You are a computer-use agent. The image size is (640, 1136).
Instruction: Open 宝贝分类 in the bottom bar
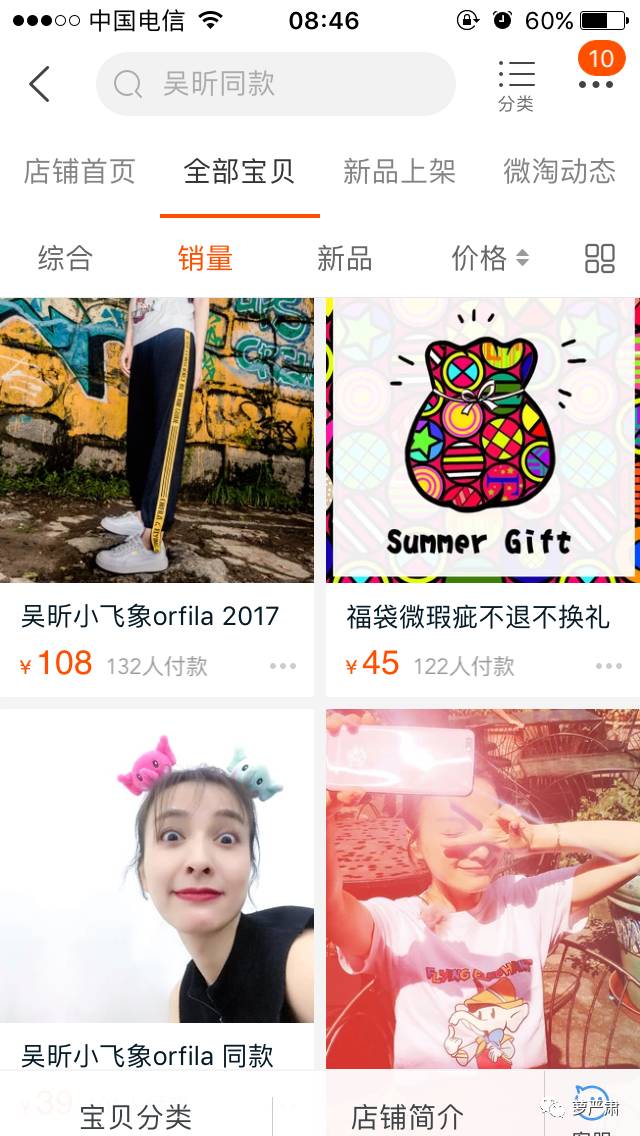136,1116
